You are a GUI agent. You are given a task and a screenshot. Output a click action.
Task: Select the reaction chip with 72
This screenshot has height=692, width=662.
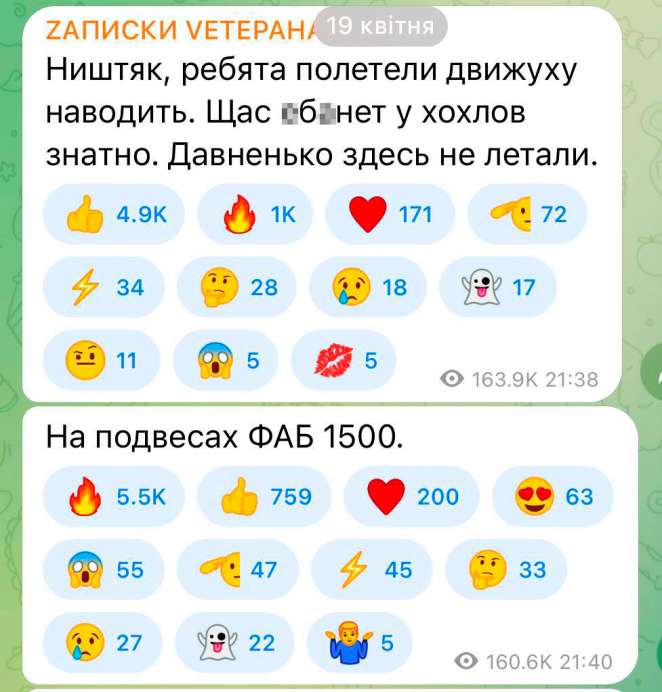(x=526, y=215)
